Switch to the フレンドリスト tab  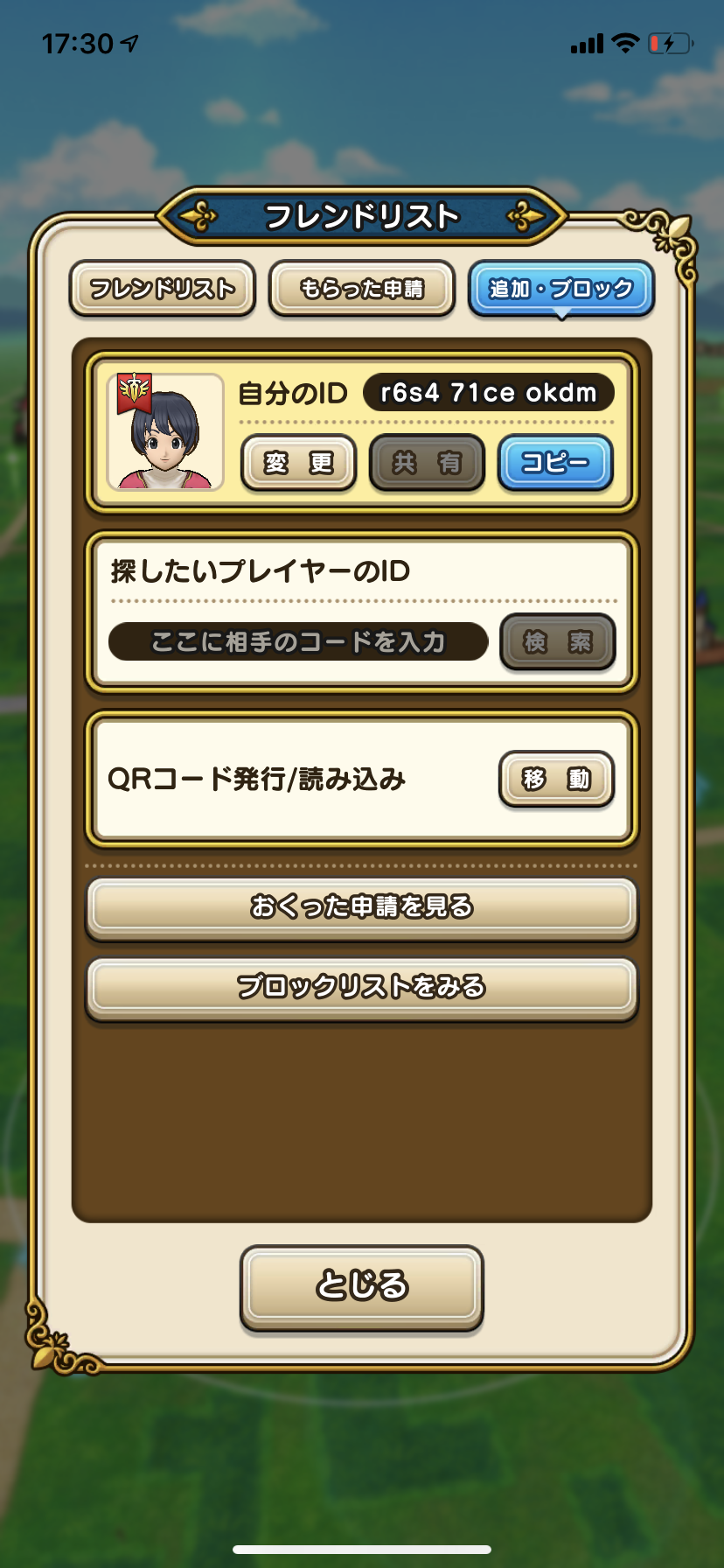pyautogui.click(x=163, y=288)
